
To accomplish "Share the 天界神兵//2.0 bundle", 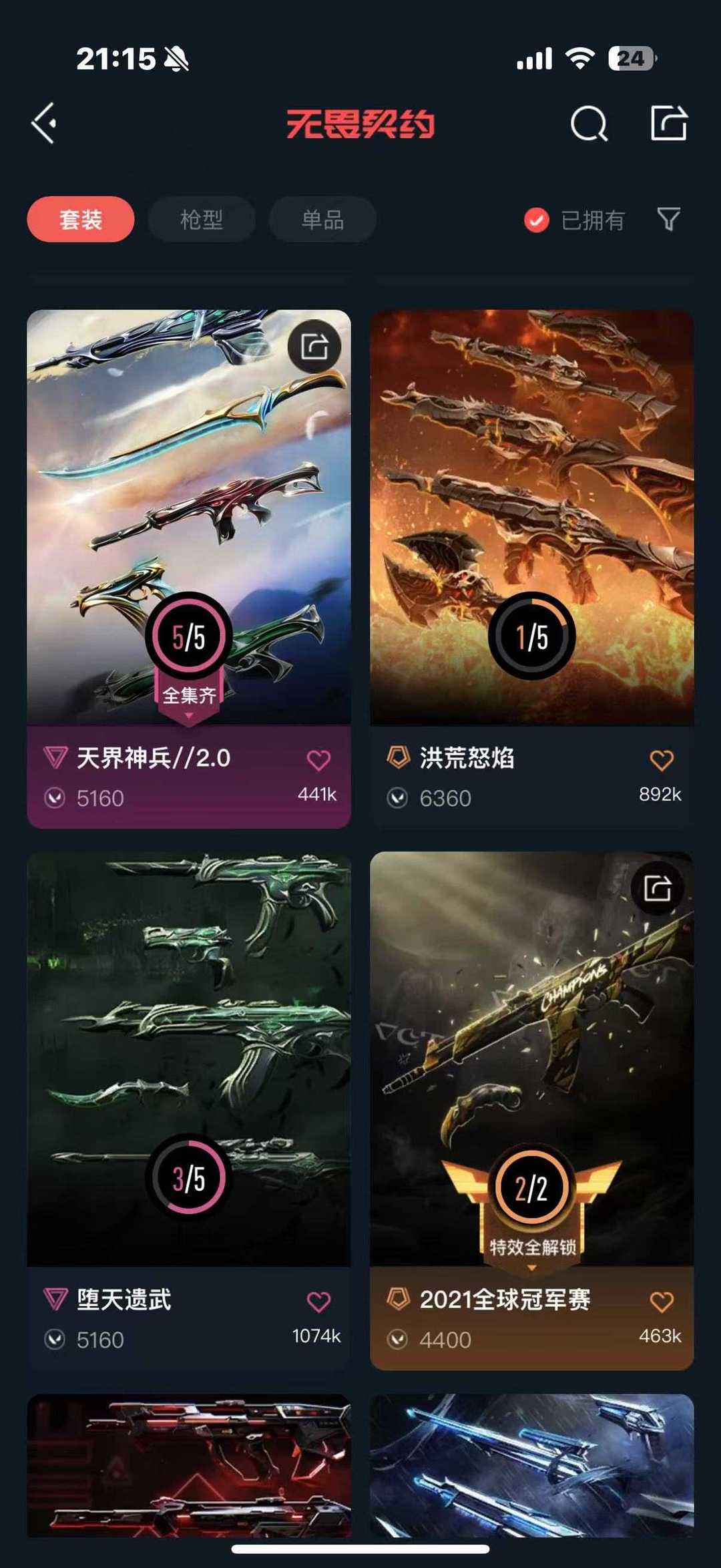I will [x=314, y=346].
